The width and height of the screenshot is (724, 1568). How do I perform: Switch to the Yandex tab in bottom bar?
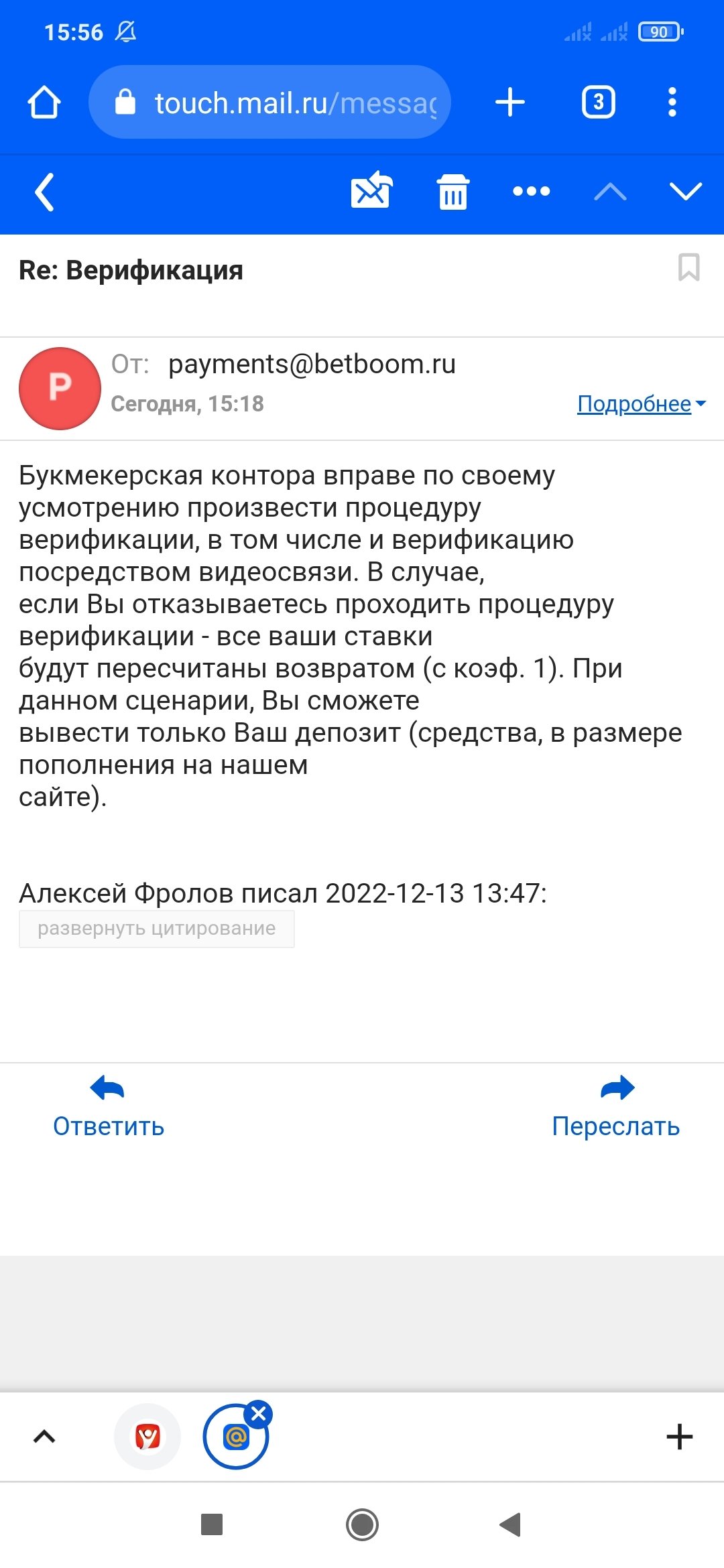pyautogui.click(x=147, y=1437)
